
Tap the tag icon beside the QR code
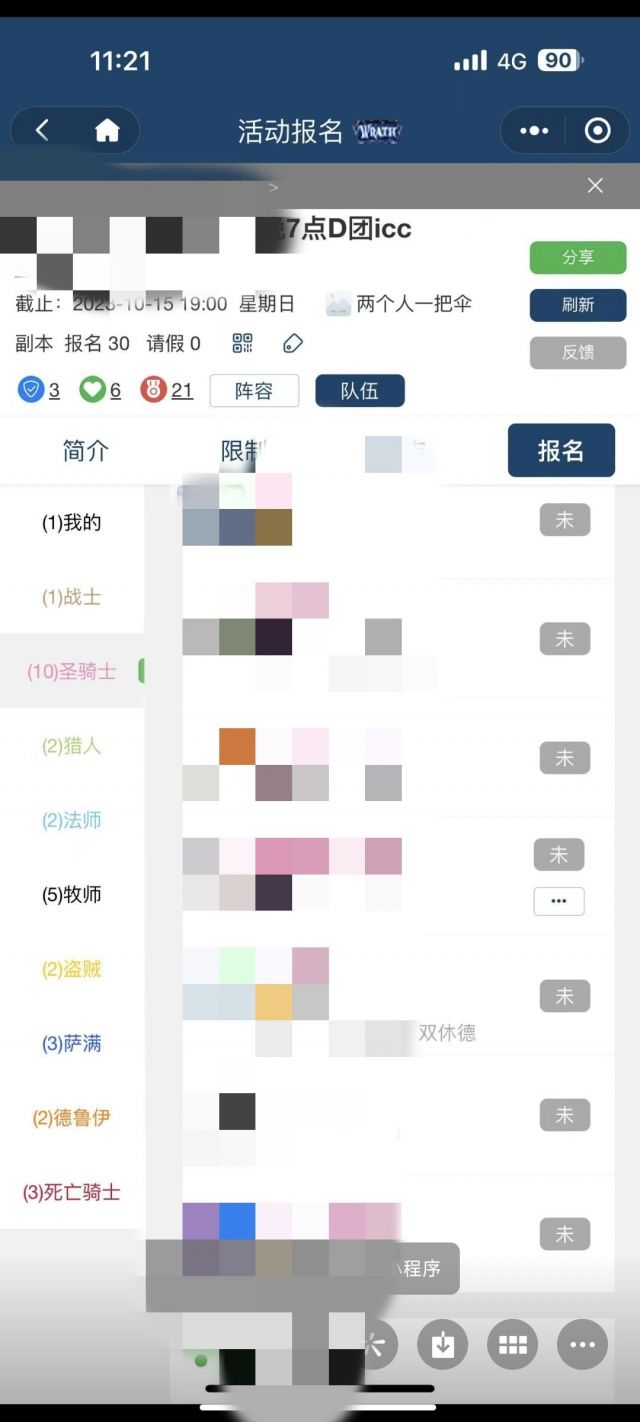[292, 344]
